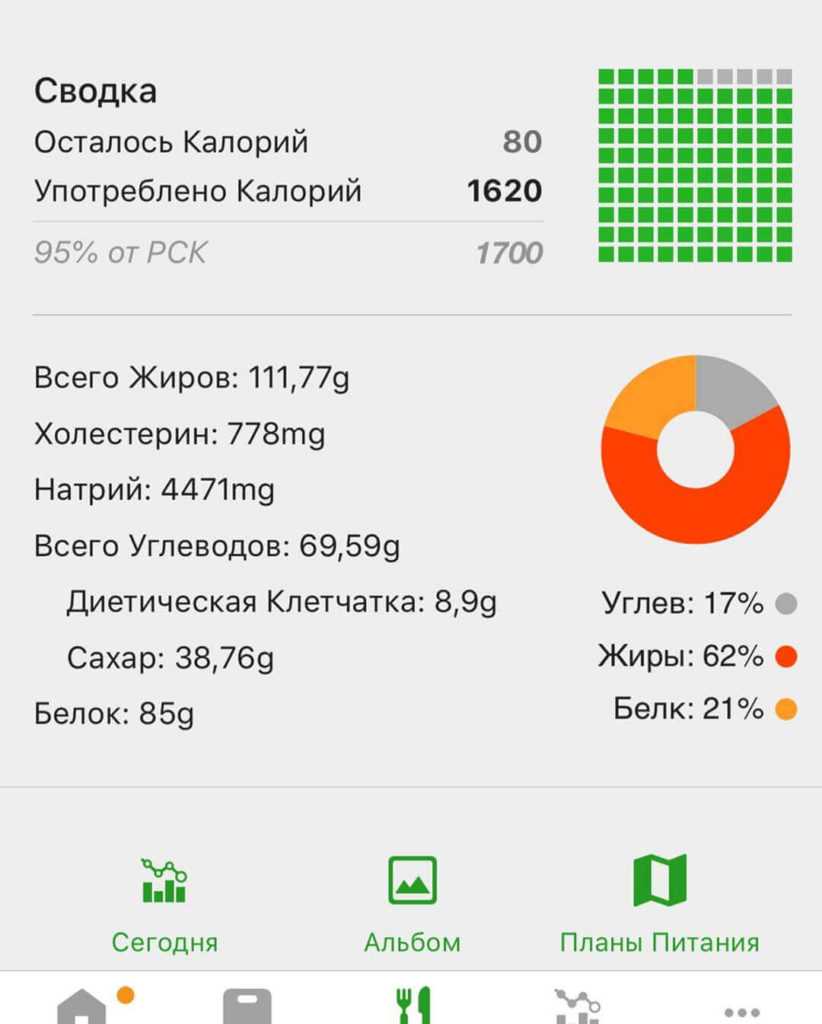Open Планы Питания meal plans
Screen dimensions: 822x1024
coord(659,903)
